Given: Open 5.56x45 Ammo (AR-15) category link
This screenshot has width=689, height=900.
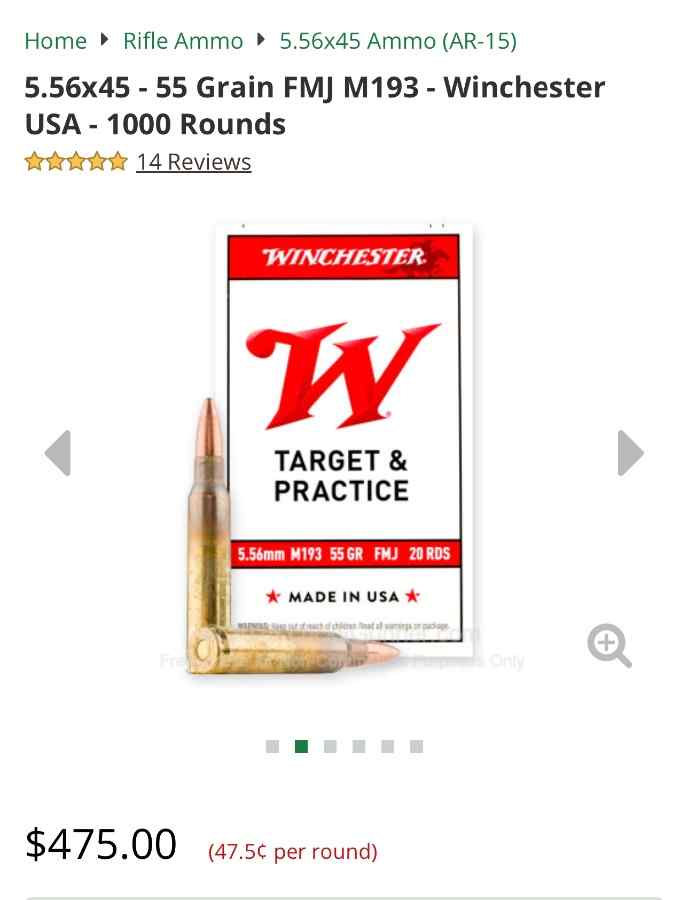Looking at the screenshot, I should click(x=397, y=41).
